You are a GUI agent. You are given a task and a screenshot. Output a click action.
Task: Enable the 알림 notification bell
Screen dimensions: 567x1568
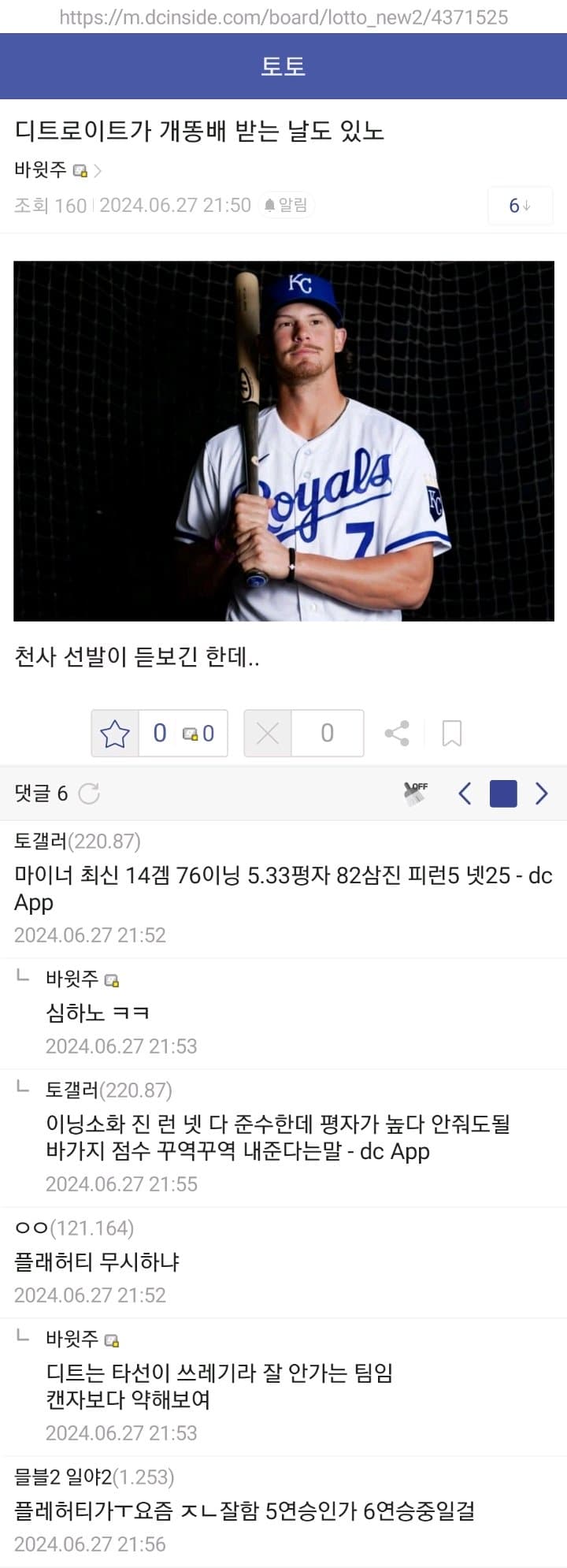(x=286, y=206)
